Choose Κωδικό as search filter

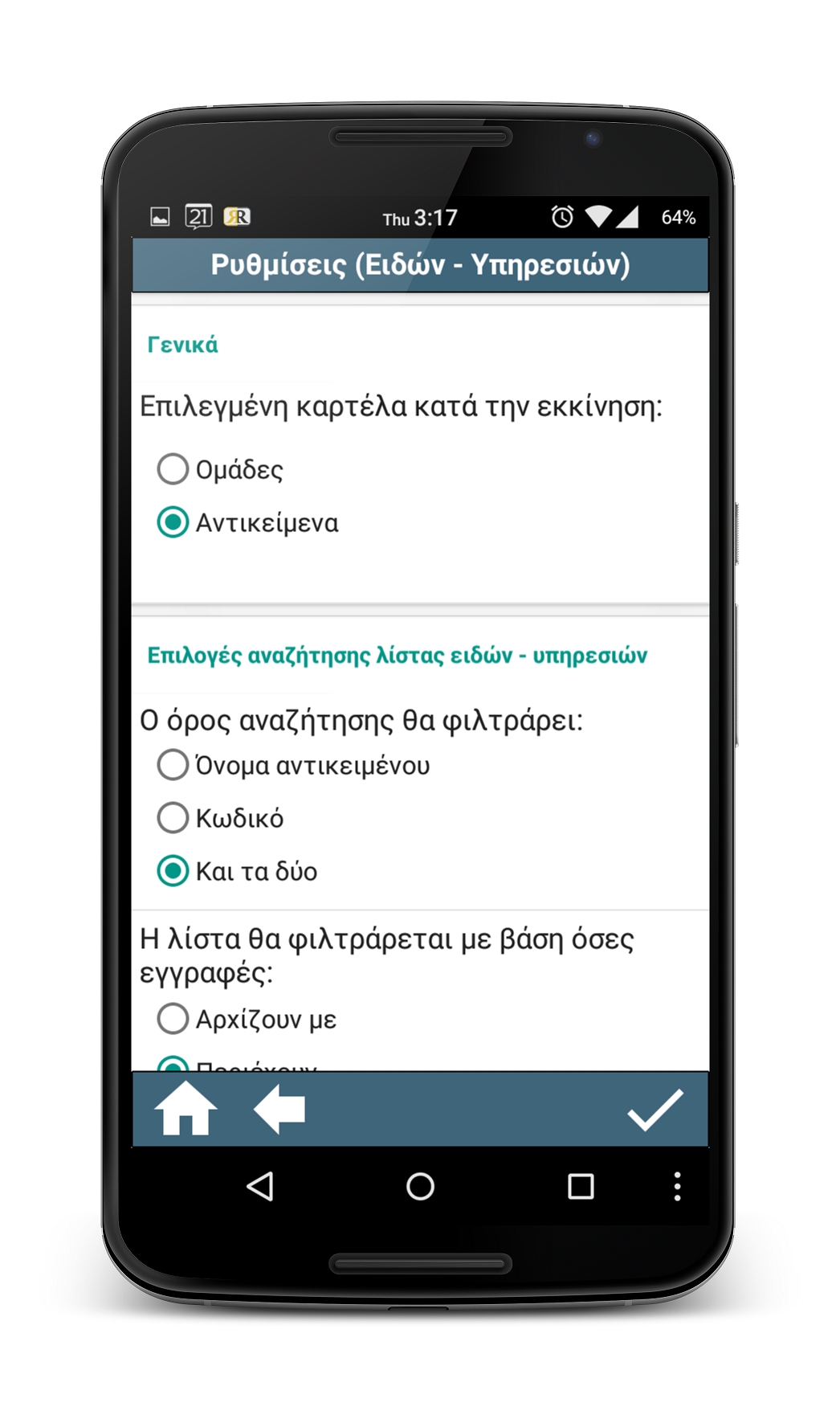click(220, 818)
